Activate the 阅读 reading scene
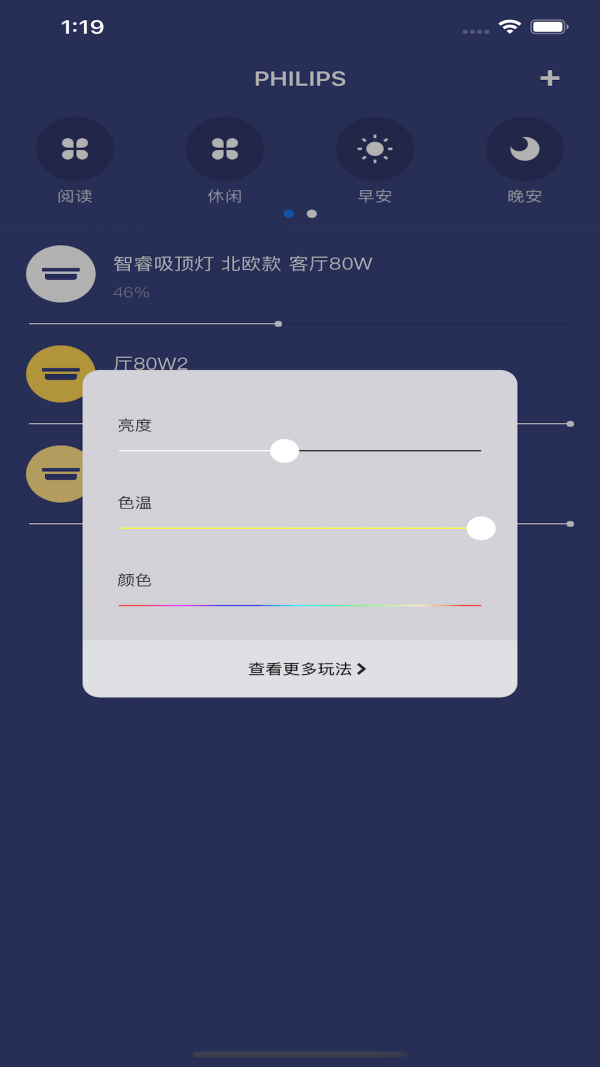600x1067 pixels. pyautogui.click(x=75, y=149)
